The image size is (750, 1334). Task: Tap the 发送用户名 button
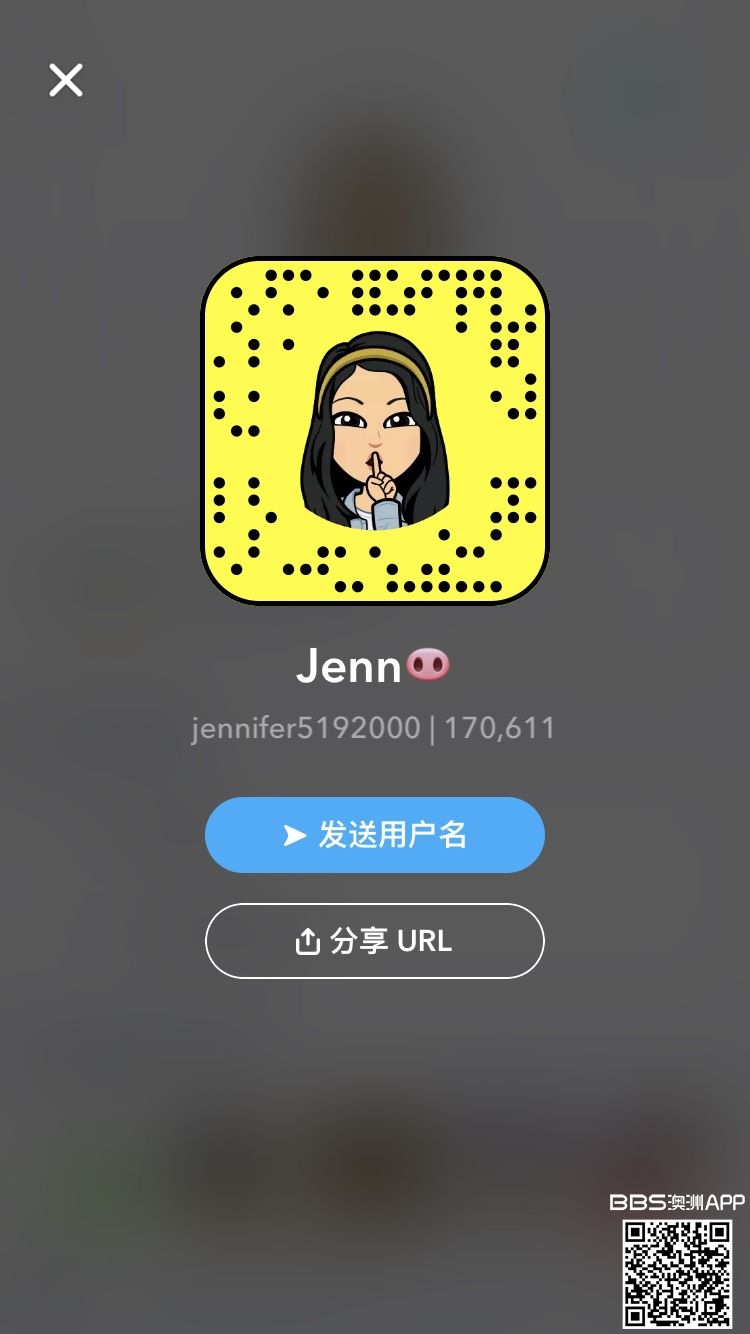point(374,835)
